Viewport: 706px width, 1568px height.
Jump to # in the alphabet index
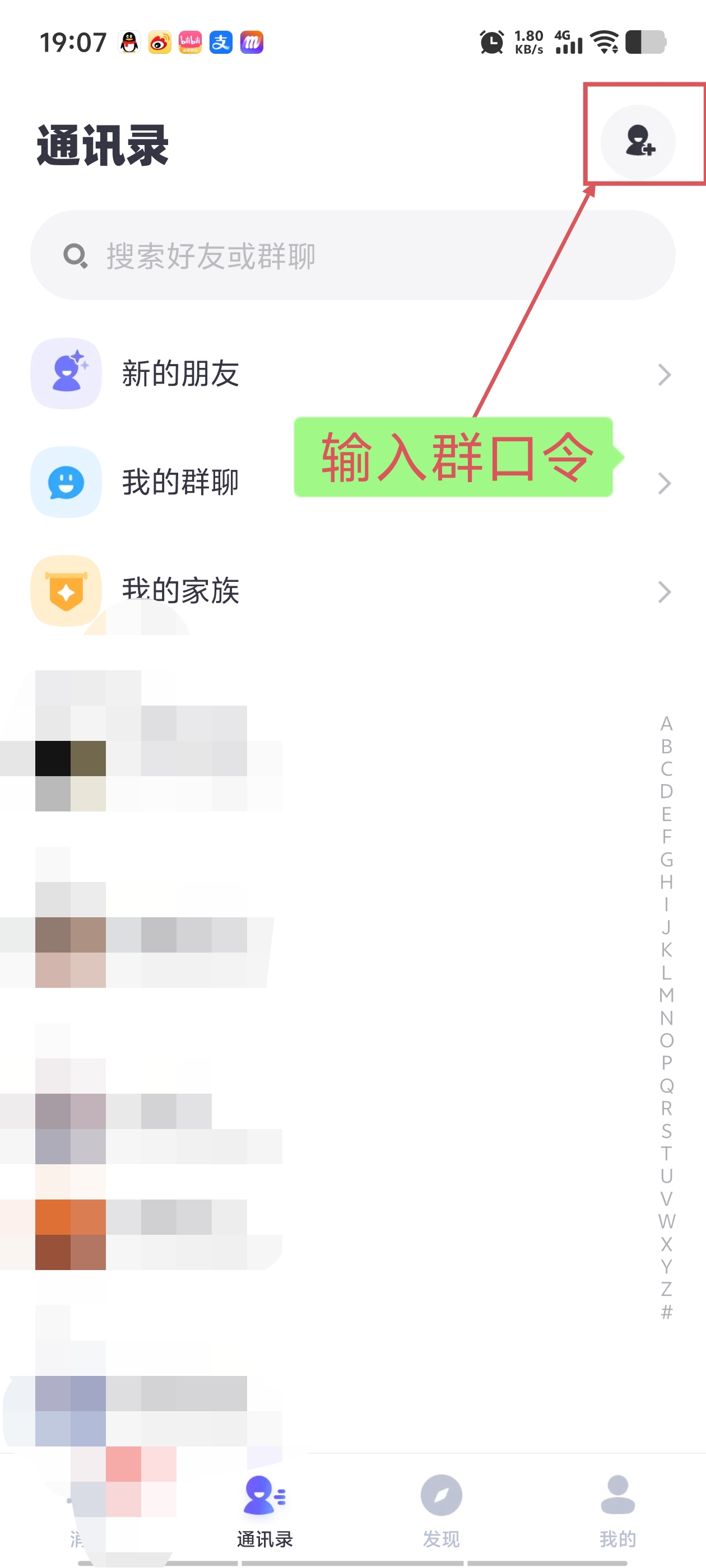tap(666, 1312)
